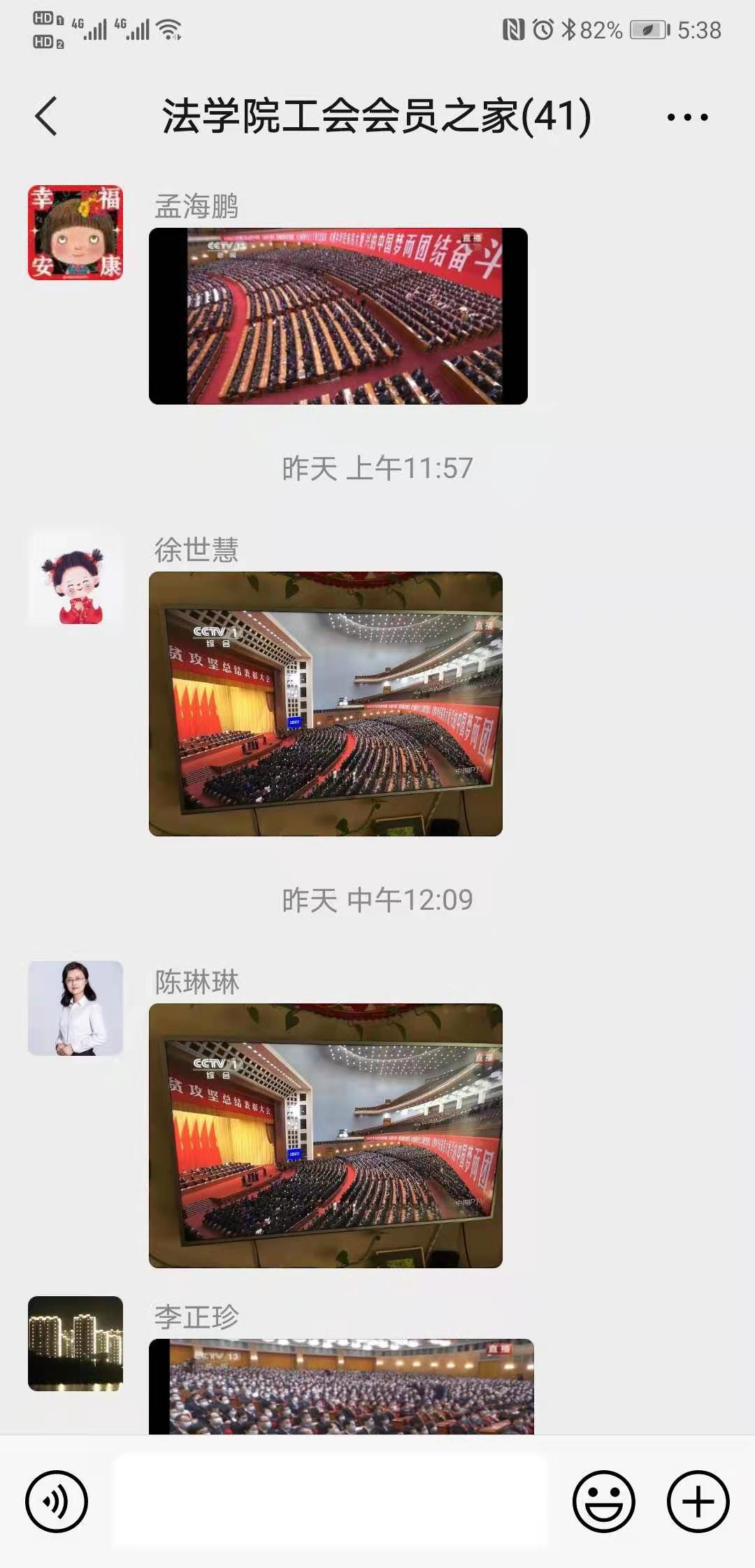Tap 孟海鹏's profile avatar
This screenshot has width=755, height=1568.
tap(75, 233)
